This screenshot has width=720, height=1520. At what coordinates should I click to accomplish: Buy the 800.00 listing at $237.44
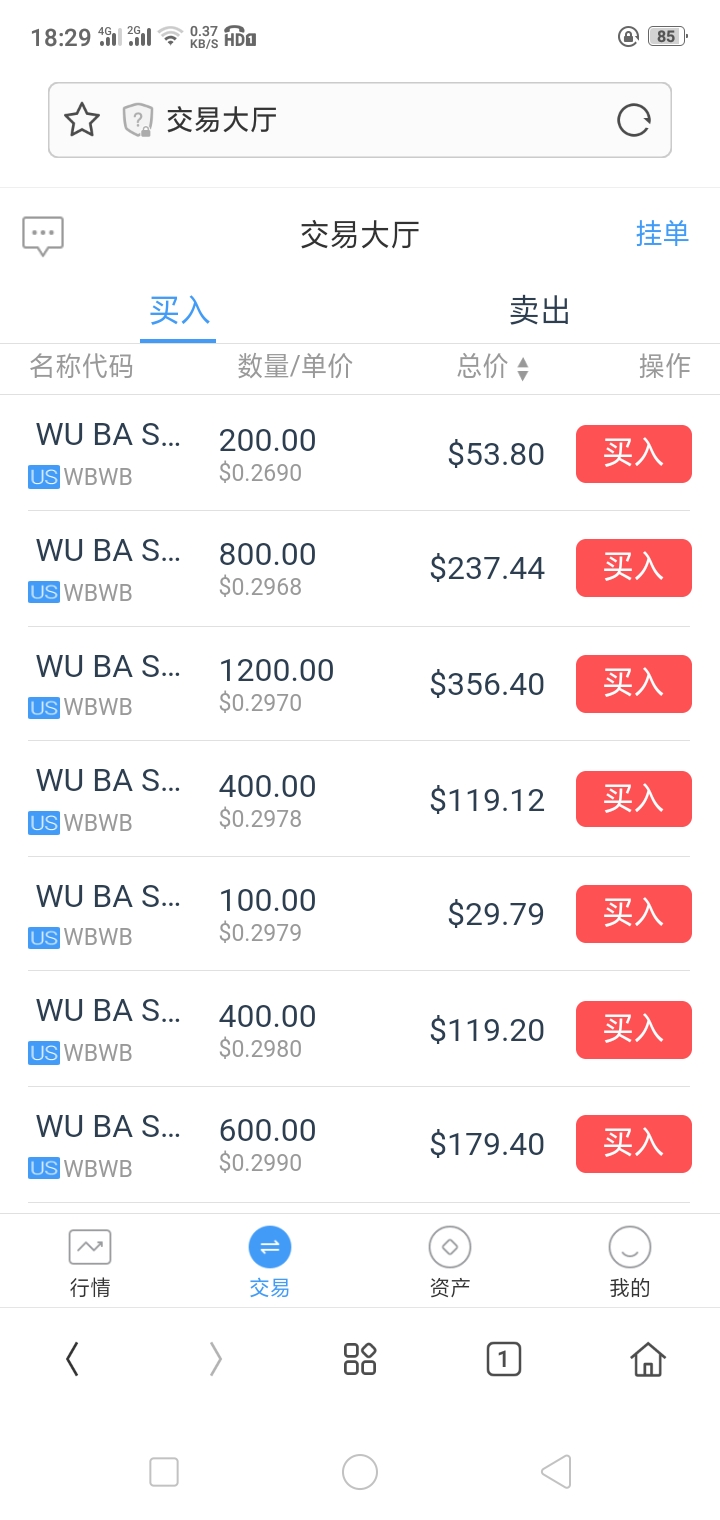pyautogui.click(x=634, y=568)
